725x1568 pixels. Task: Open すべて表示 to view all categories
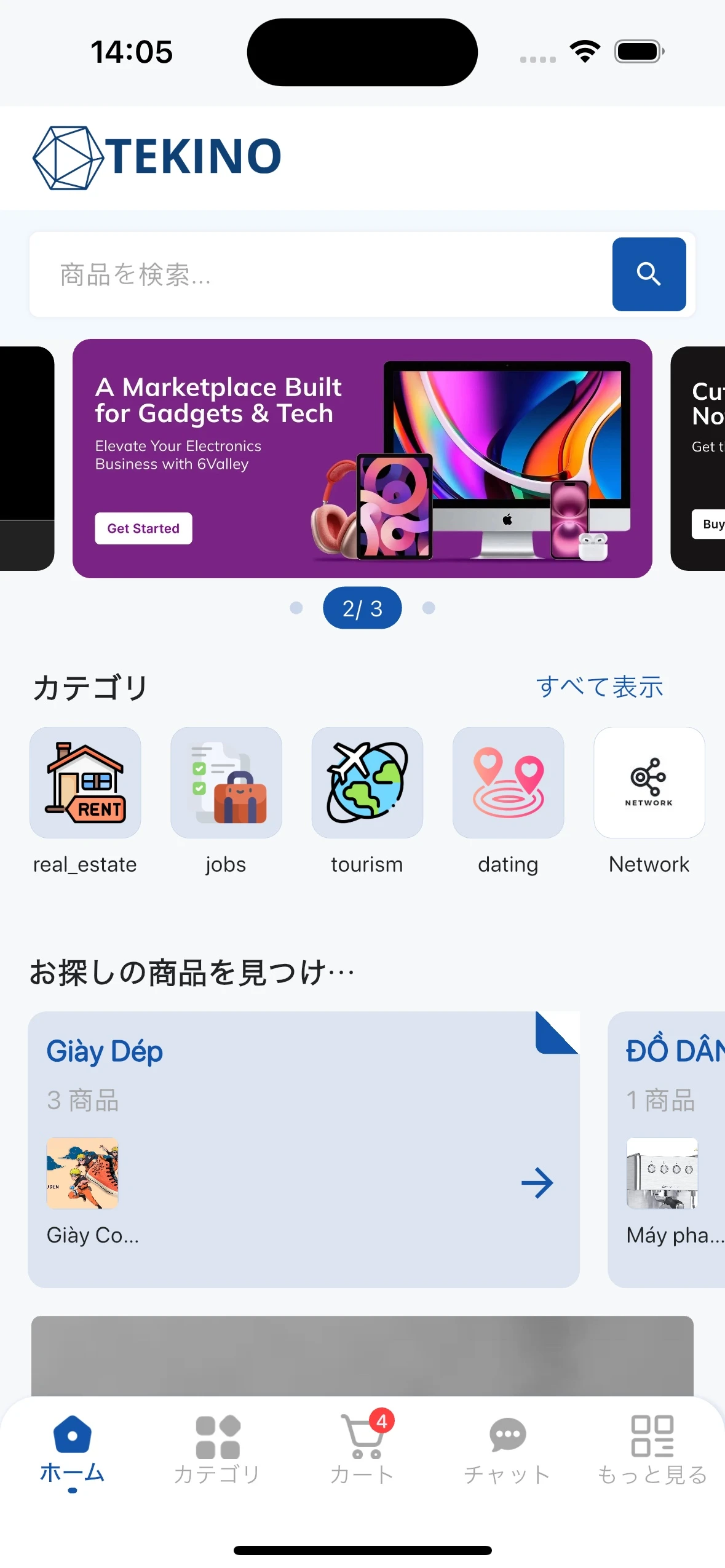pos(600,686)
